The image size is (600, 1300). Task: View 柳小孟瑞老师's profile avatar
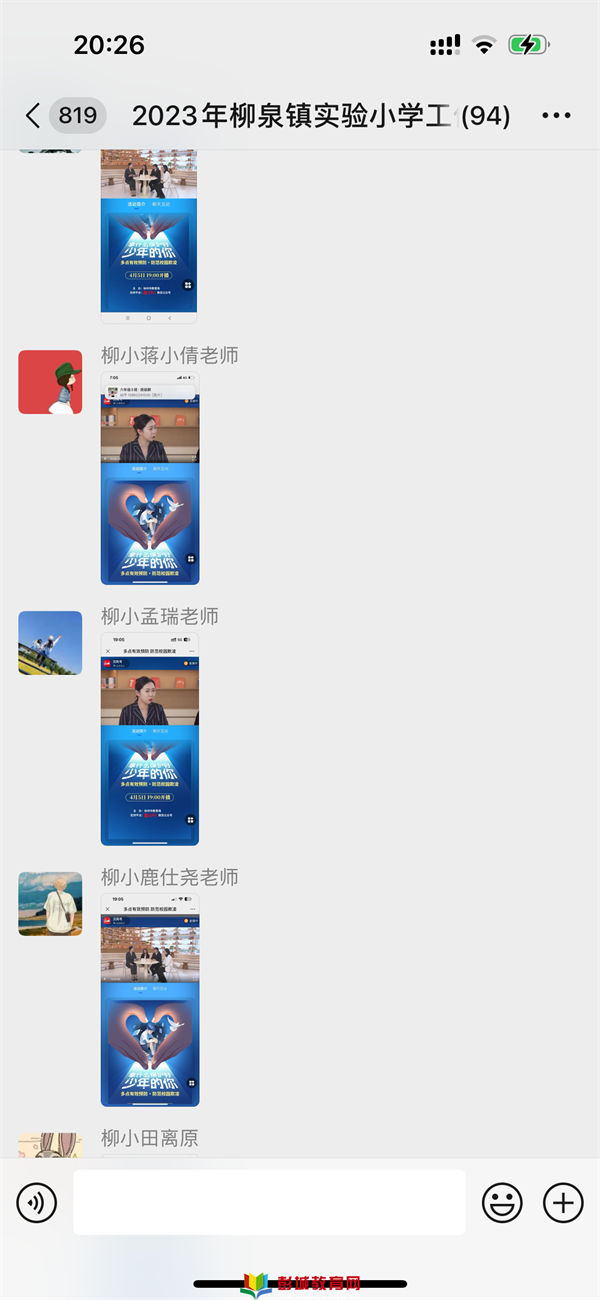pyautogui.click(x=50, y=643)
